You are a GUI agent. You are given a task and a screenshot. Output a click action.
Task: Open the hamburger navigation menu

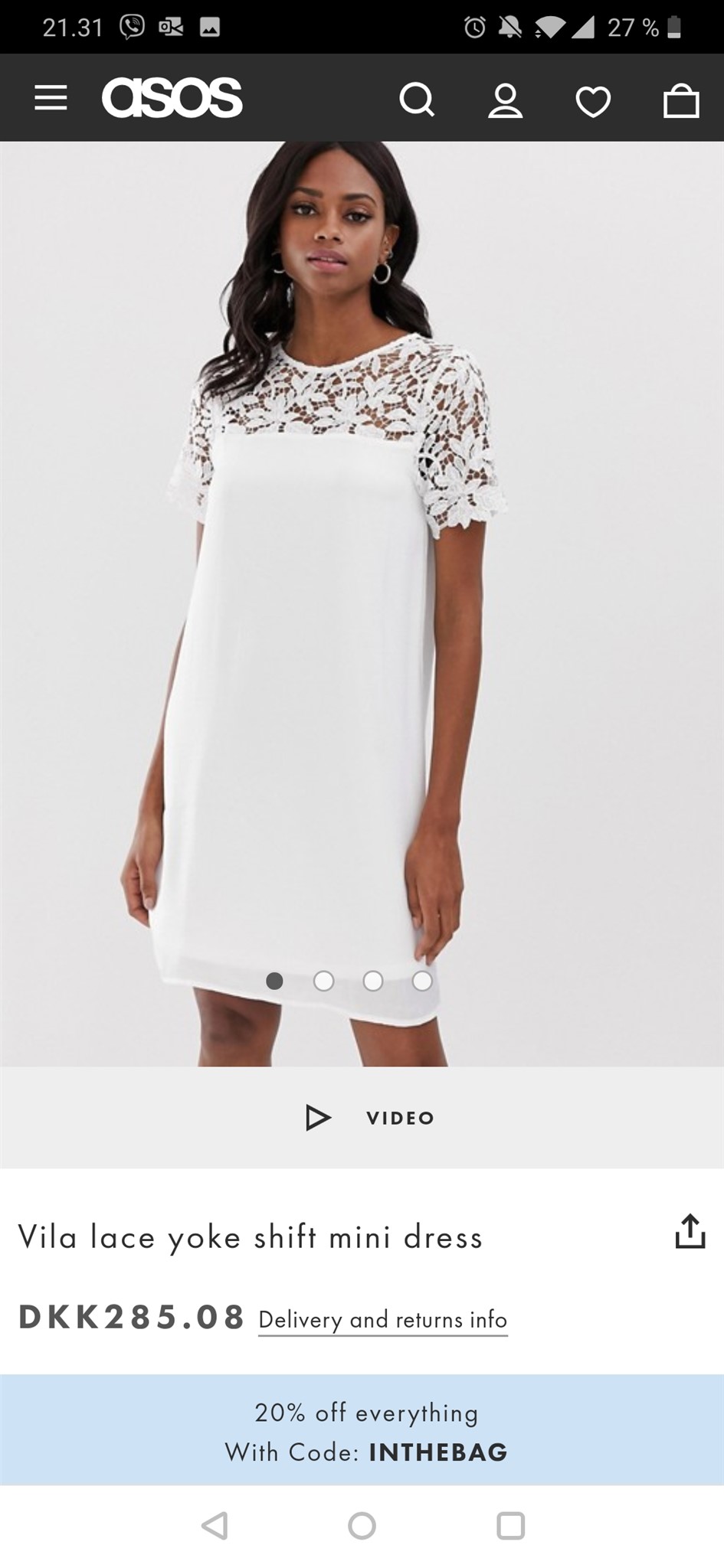(51, 98)
